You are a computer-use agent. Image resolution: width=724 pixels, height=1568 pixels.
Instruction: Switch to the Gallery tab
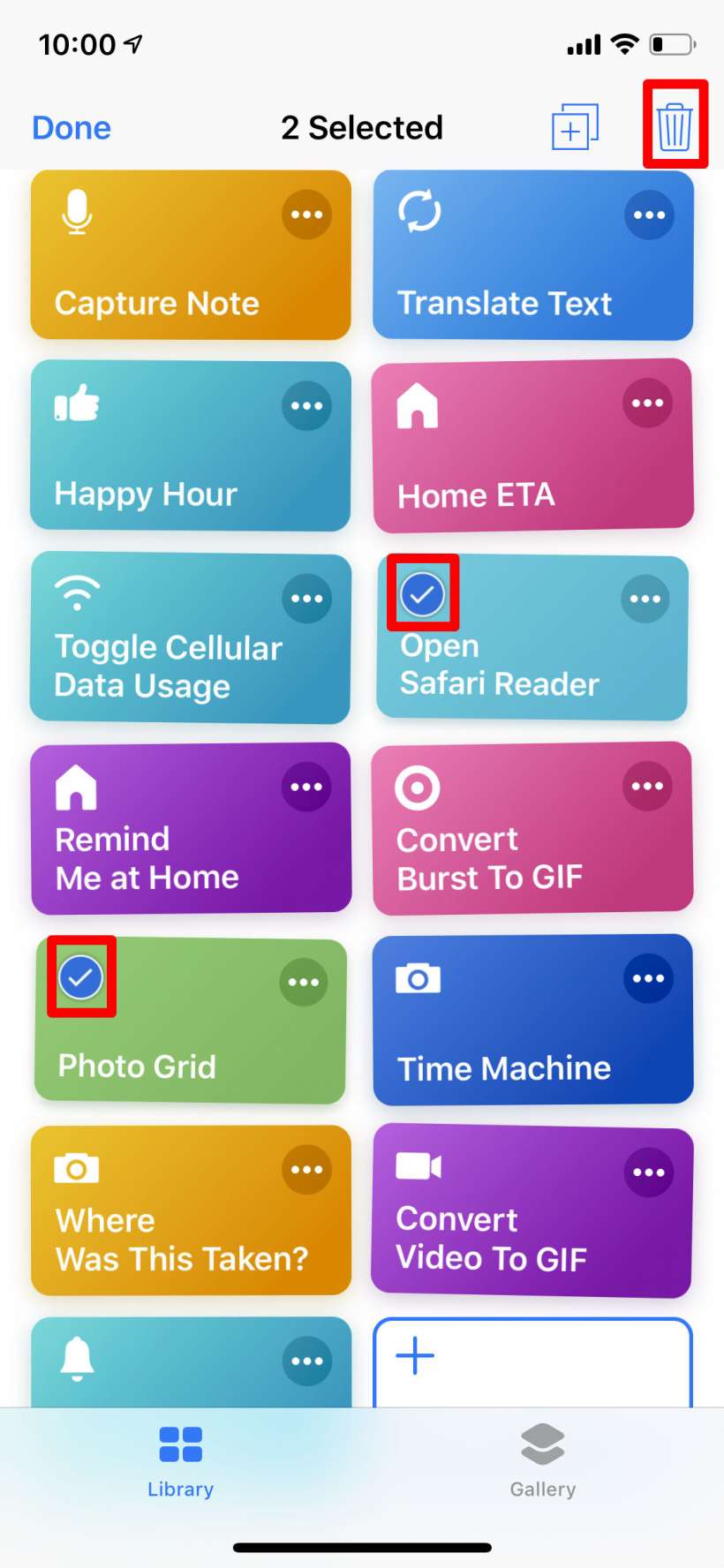542,1461
